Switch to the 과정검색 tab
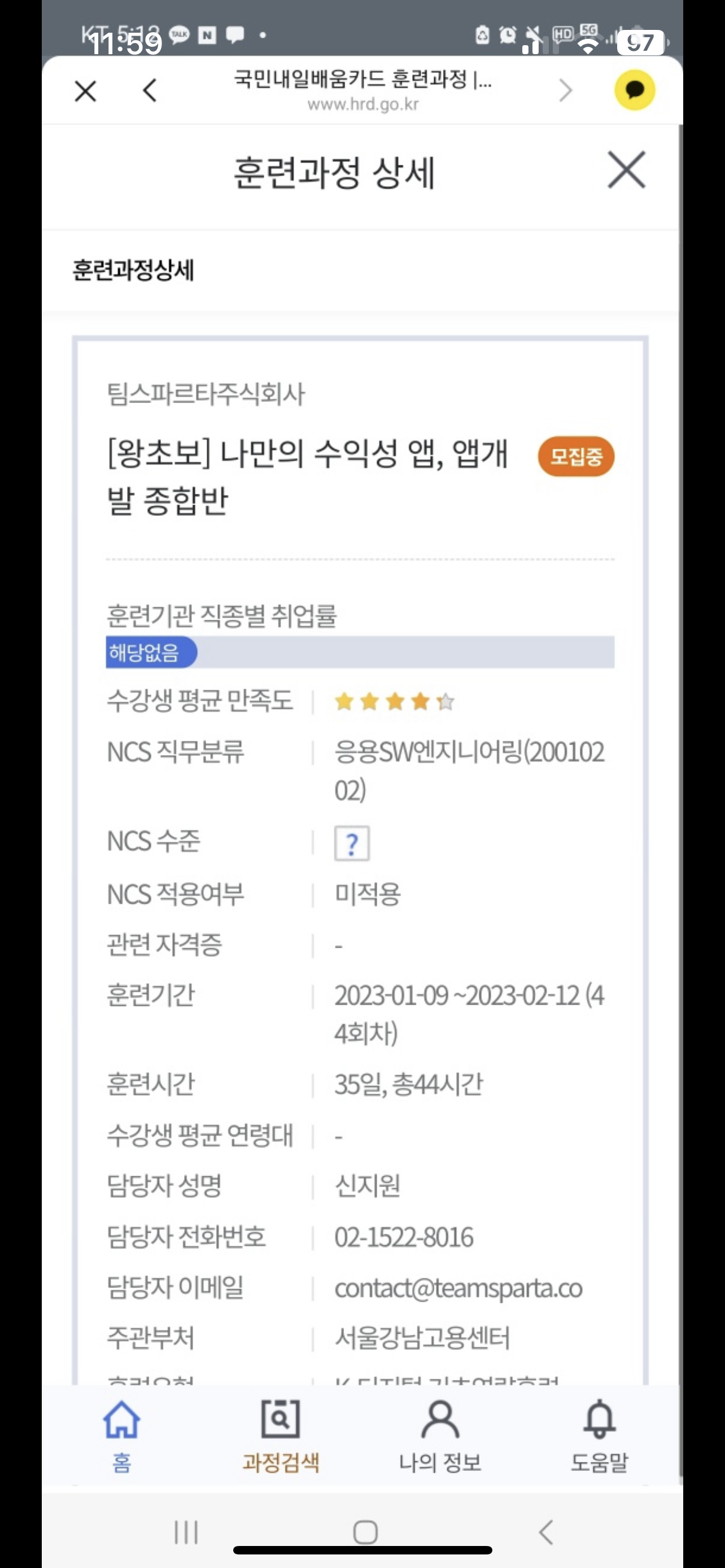Image resolution: width=725 pixels, height=1568 pixels. [281, 1436]
